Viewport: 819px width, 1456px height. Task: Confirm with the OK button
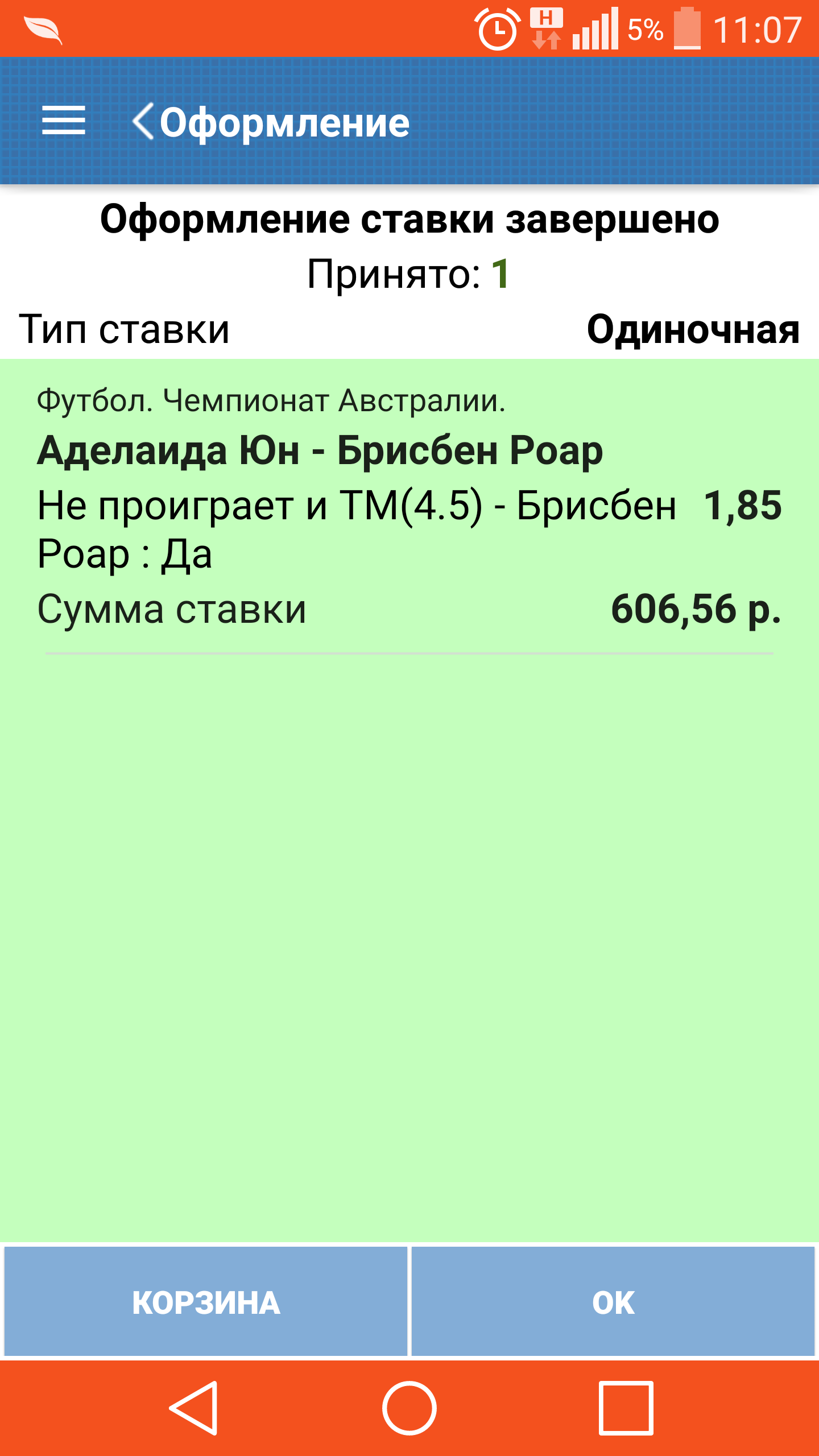[613, 1301]
